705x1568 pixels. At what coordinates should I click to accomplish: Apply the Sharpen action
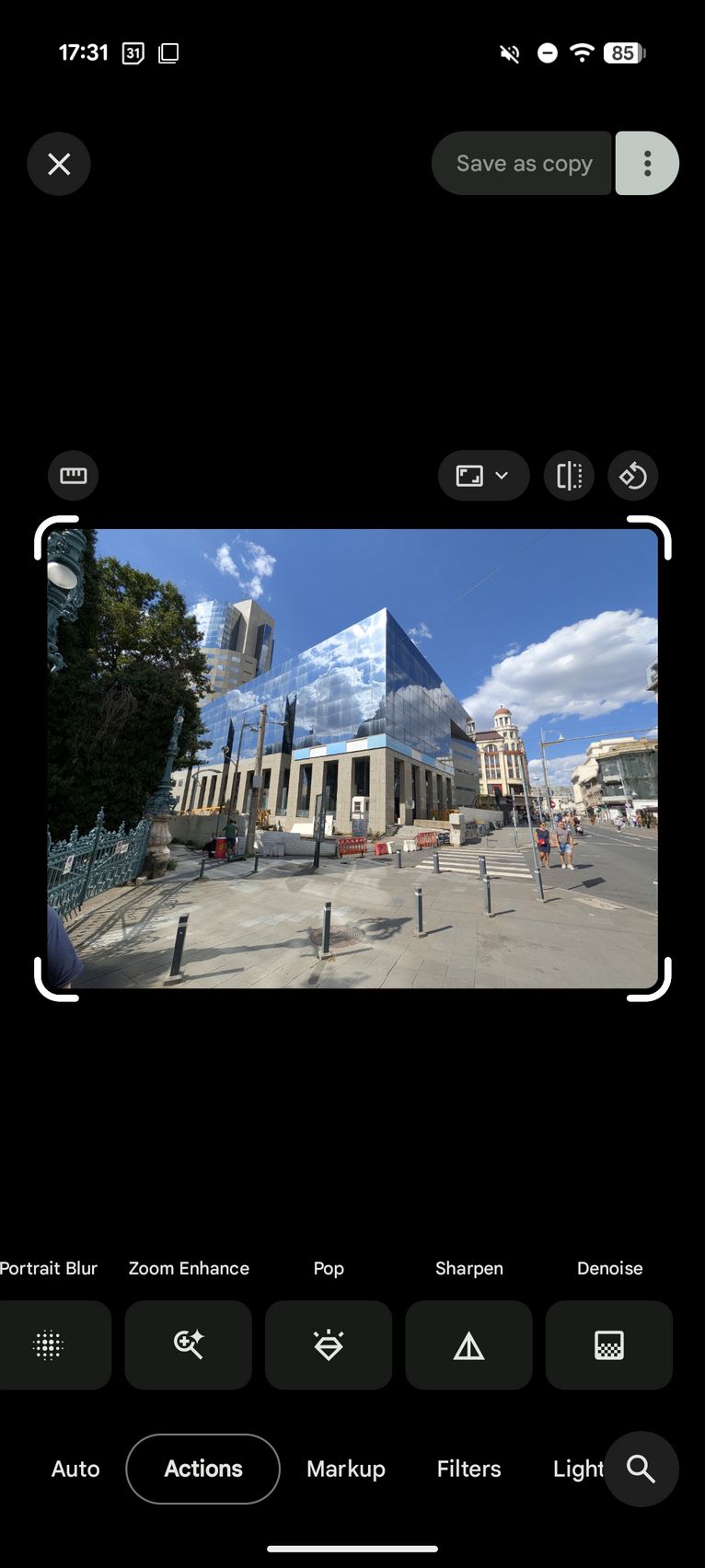(x=469, y=1344)
